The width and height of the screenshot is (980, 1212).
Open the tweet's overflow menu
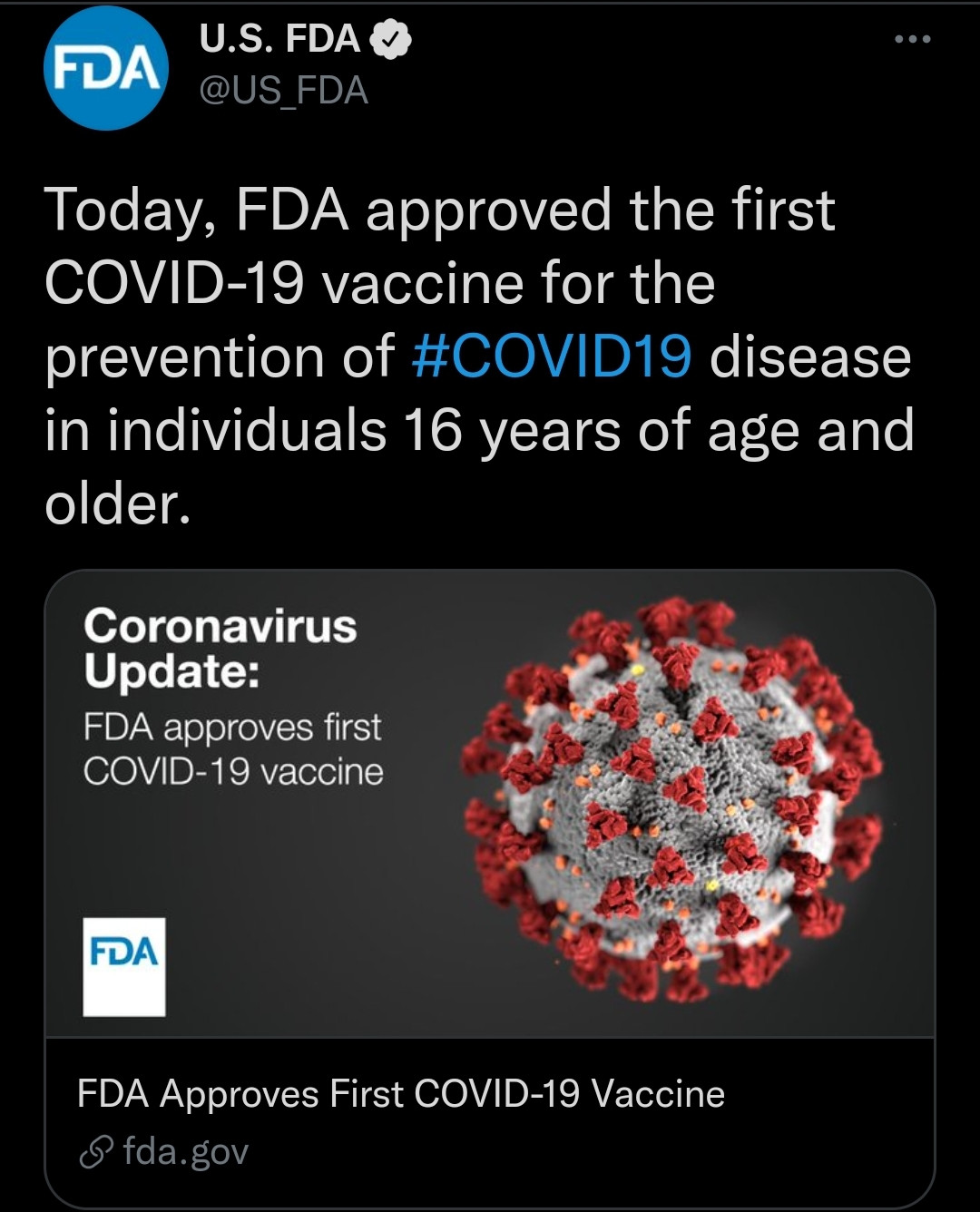click(912, 40)
